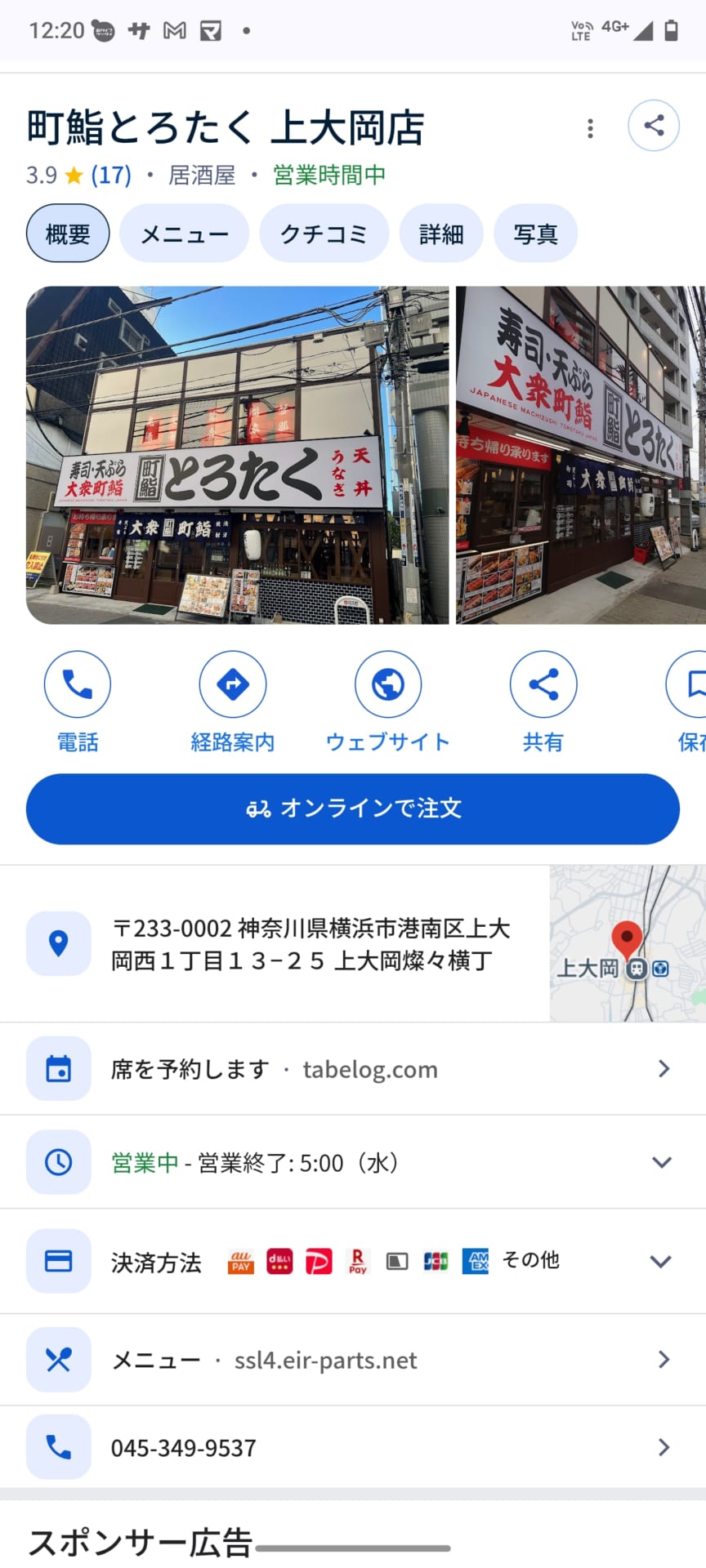
Task: Open the first storefront photo
Action: point(237,455)
